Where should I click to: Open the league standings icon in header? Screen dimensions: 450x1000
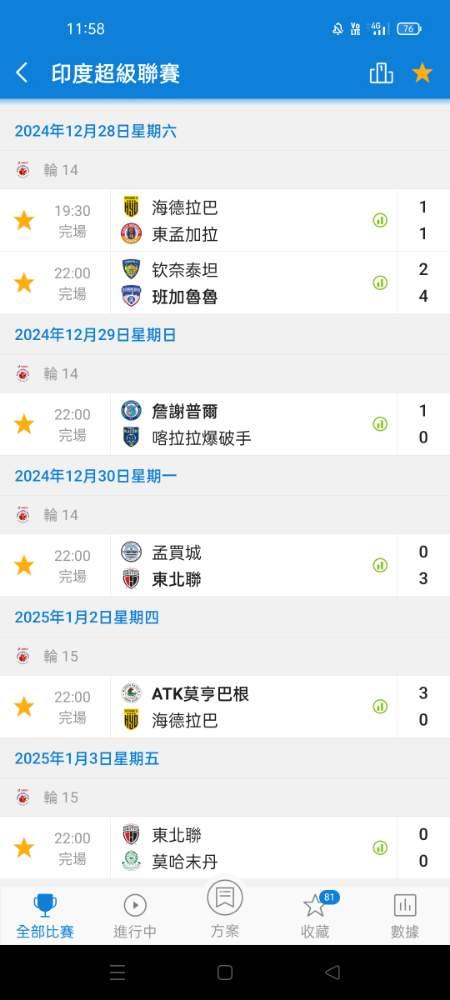[x=381, y=73]
